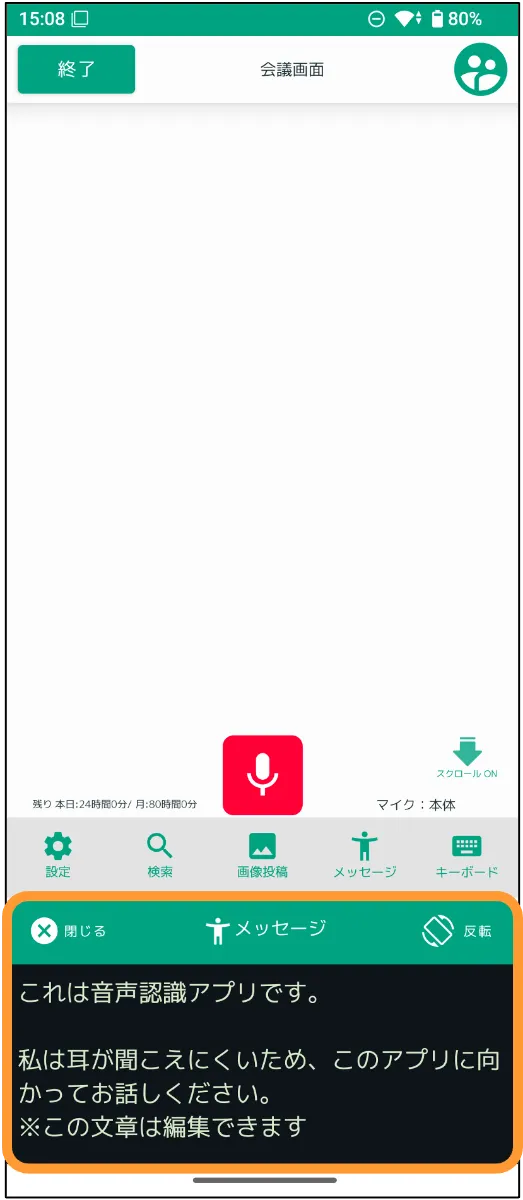This screenshot has height=1200, width=523.
Task: Flip the message display with 反転
Action: (x=457, y=931)
